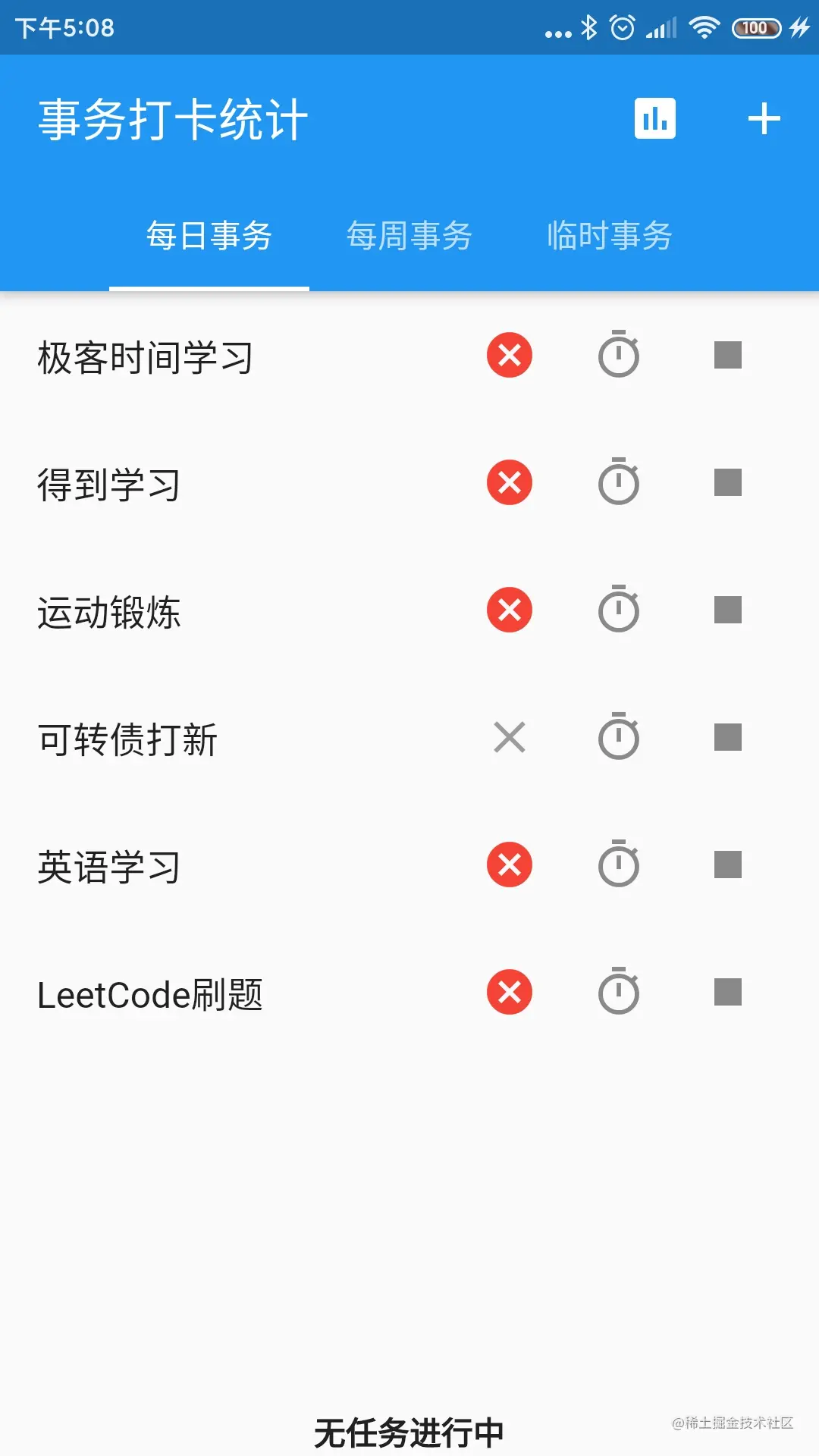Start the timer for 得到学习
Viewport: 819px width, 1456px height.
[619, 482]
